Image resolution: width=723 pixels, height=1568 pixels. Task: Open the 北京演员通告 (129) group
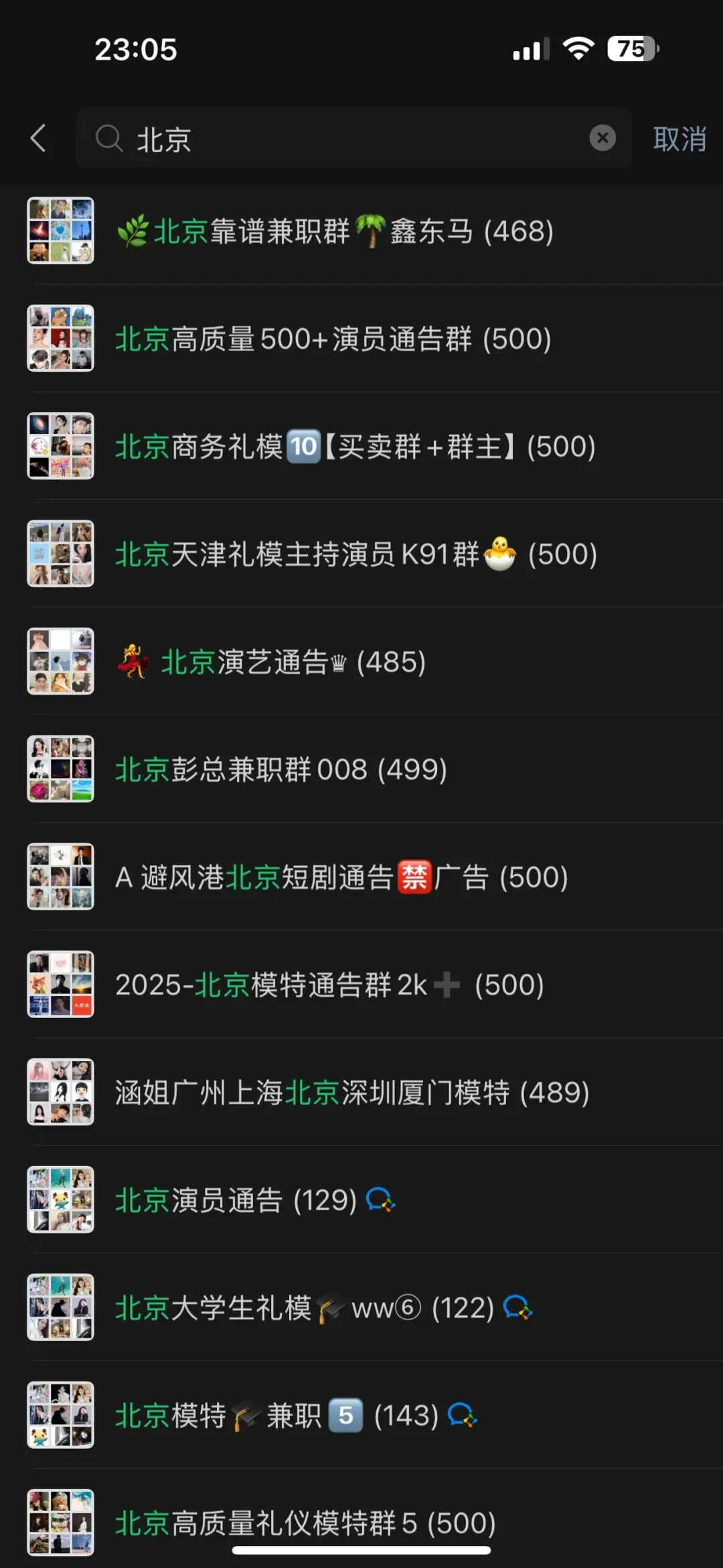coord(361,1200)
